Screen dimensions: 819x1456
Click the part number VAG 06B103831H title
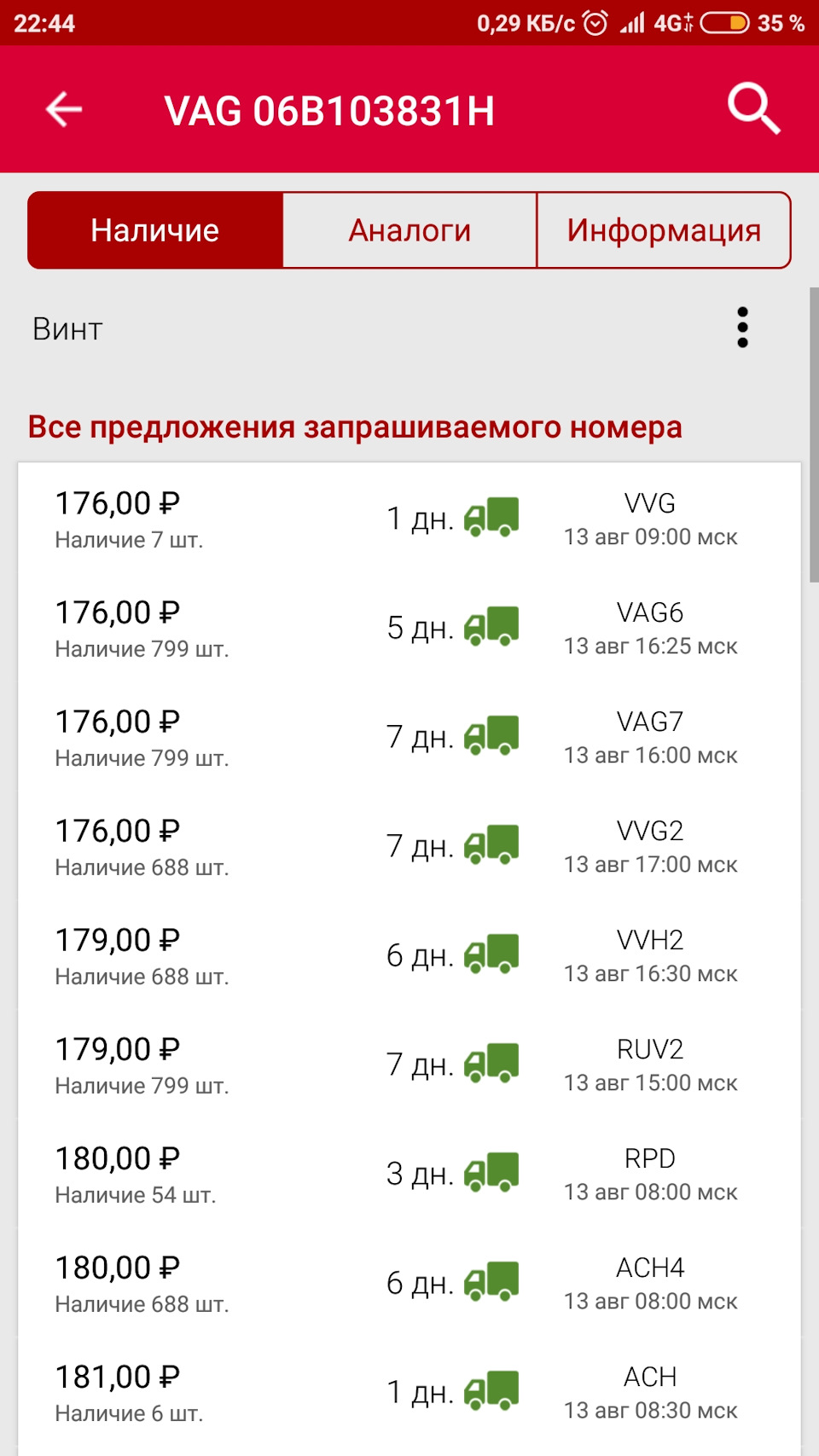pos(331,109)
